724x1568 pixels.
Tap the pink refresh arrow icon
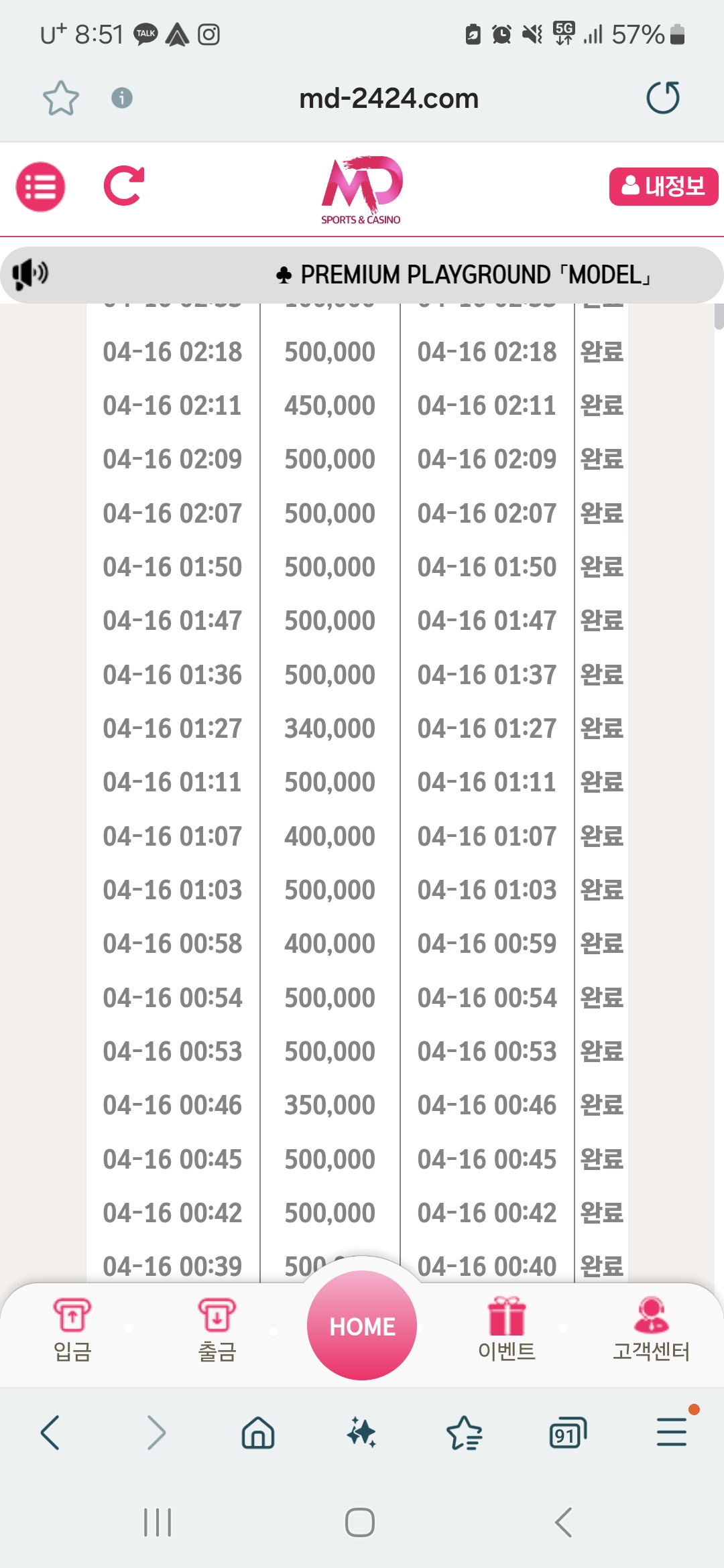(x=123, y=186)
